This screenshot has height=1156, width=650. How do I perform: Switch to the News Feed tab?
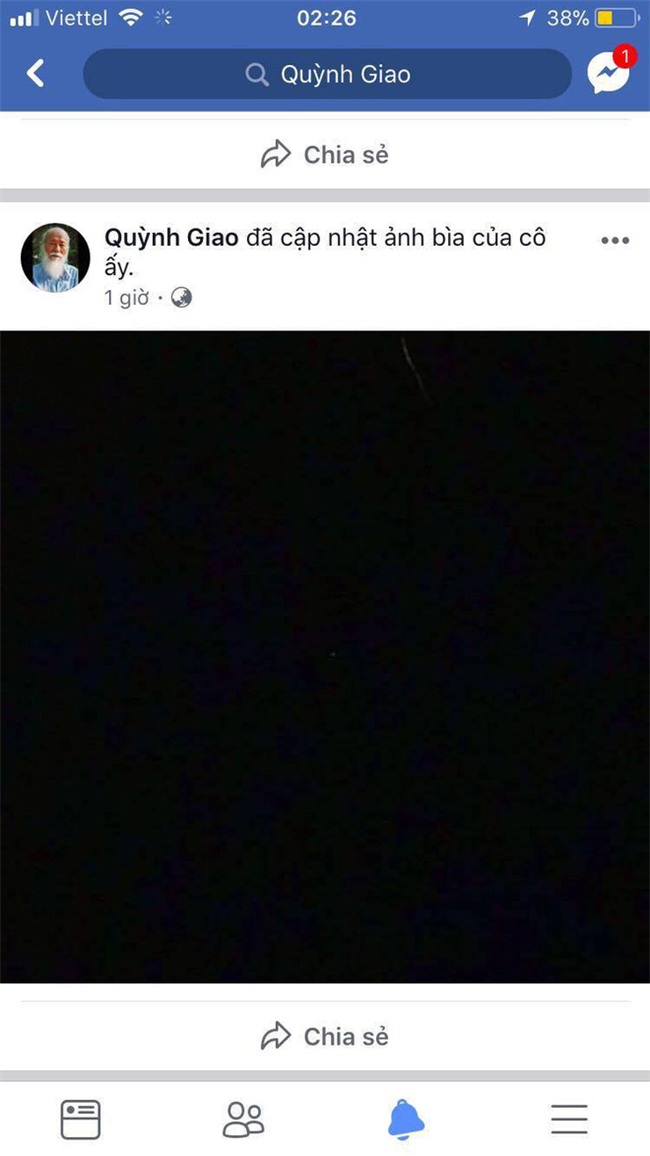[x=81, y=1118]
